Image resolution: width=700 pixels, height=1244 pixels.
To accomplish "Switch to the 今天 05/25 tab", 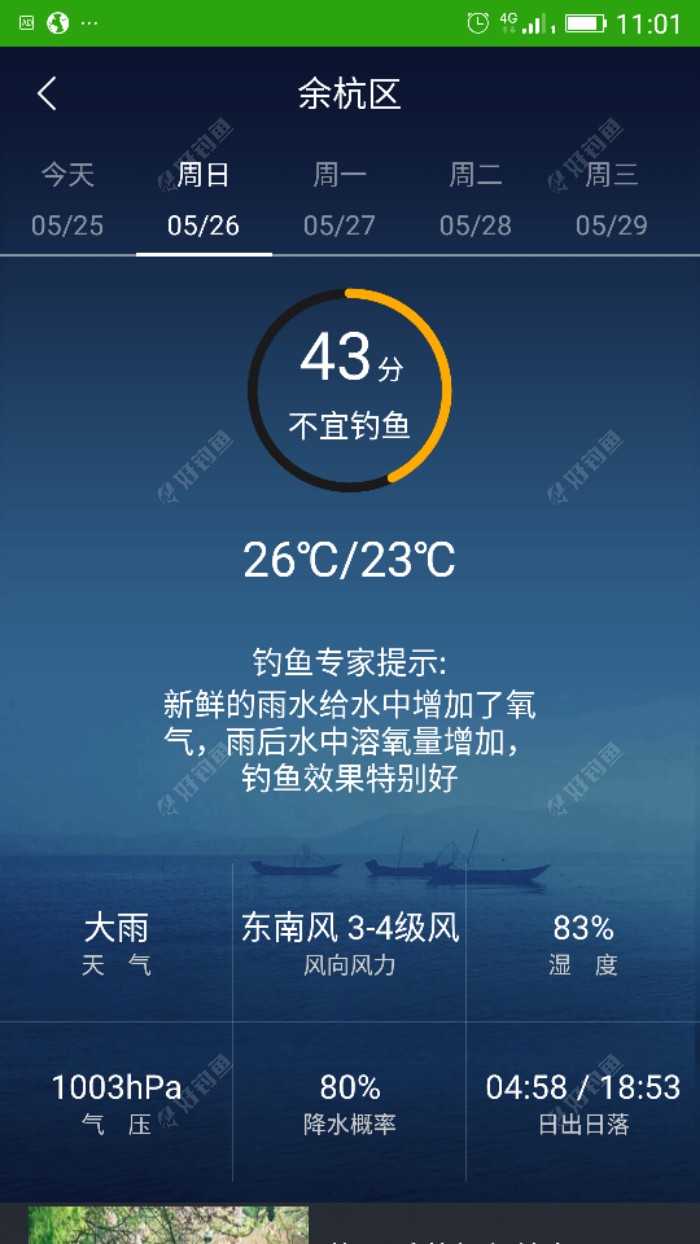I will tap(67, 200).
